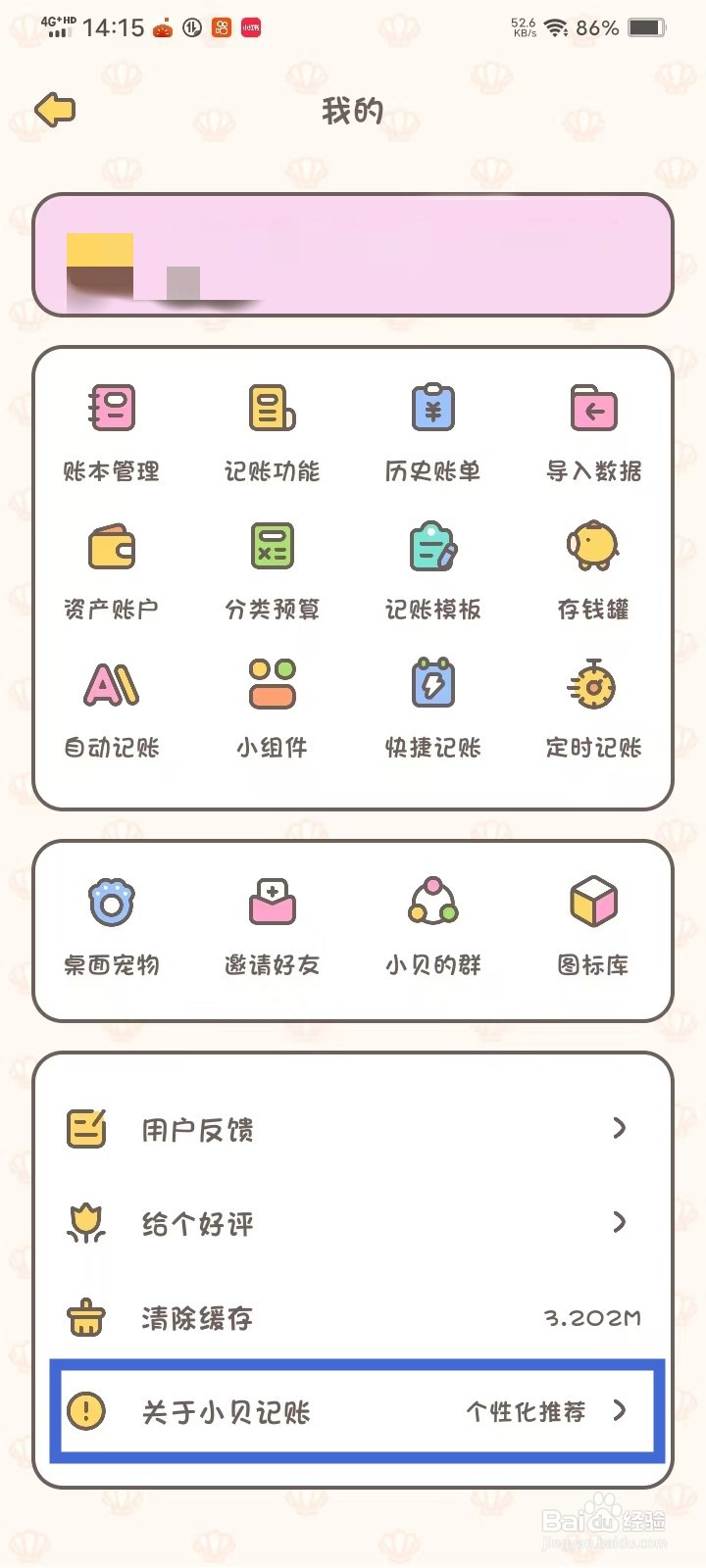
Task: Open 用户反馈 feedback row
Action: [353, 1129]
